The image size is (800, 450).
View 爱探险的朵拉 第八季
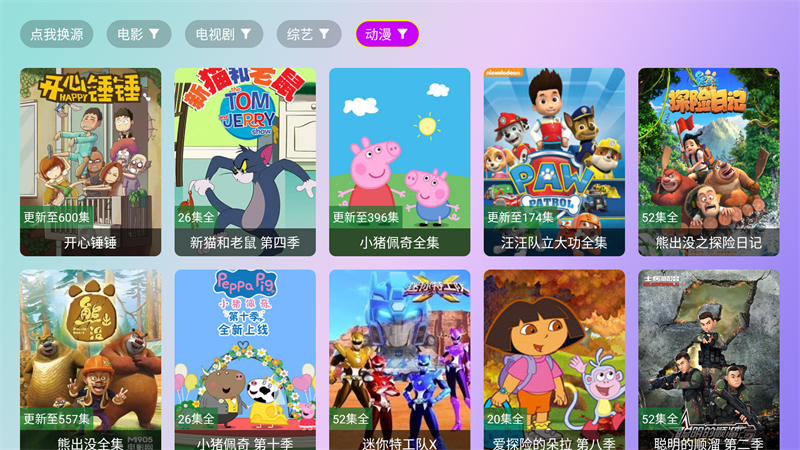tap(554, 360)
